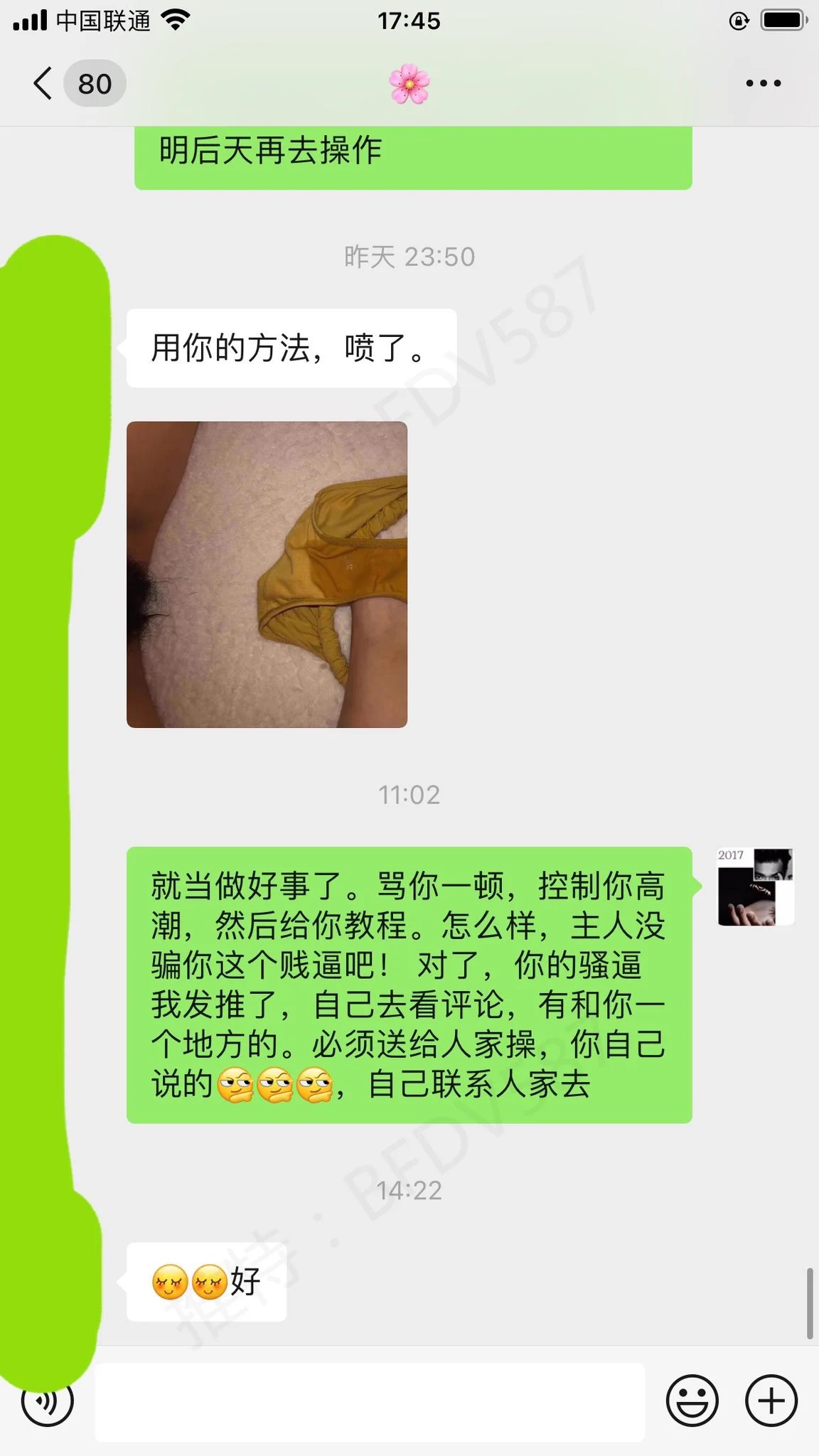Open the emoji sticker panel
The image size is (819, 1456).
click(x=692, y=1401)
